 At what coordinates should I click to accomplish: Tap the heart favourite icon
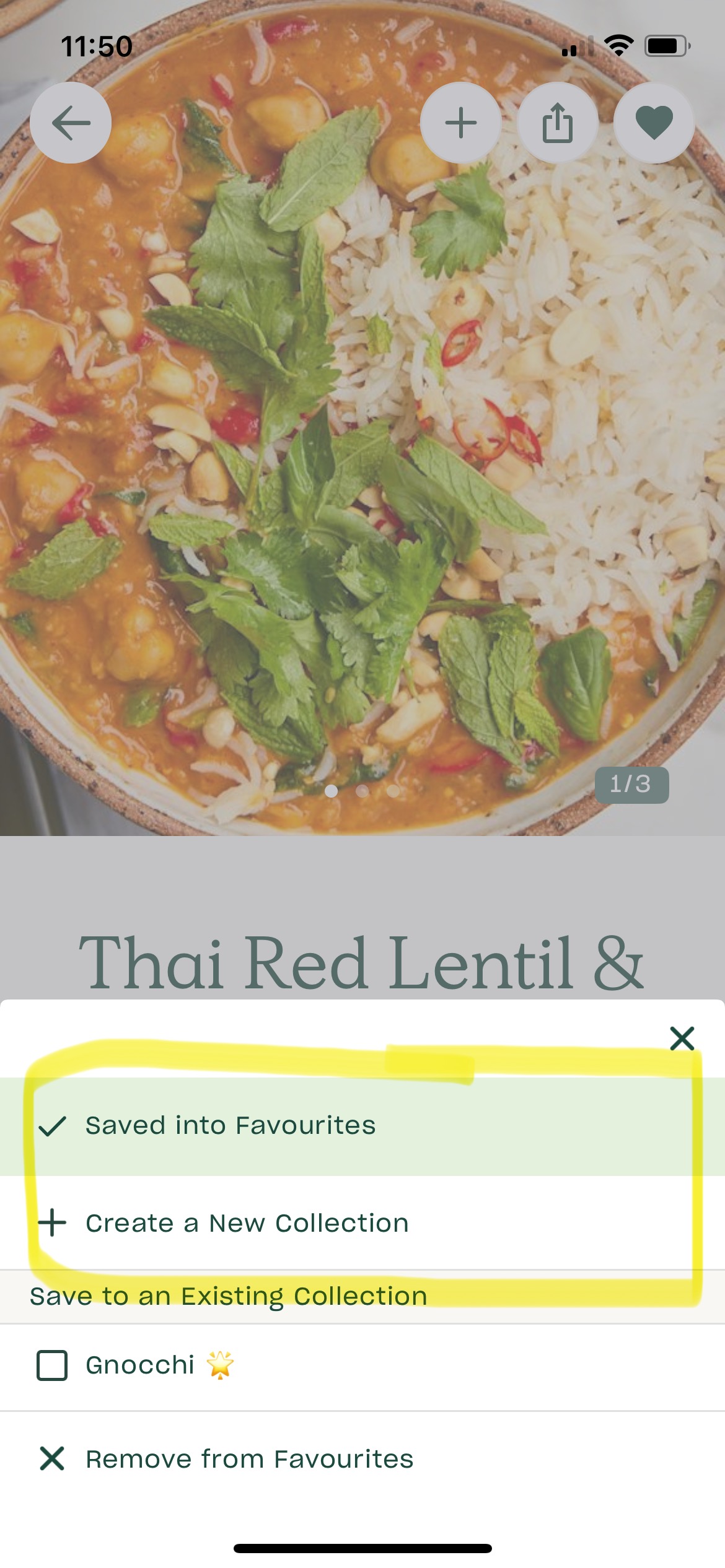tap(654, 123)
